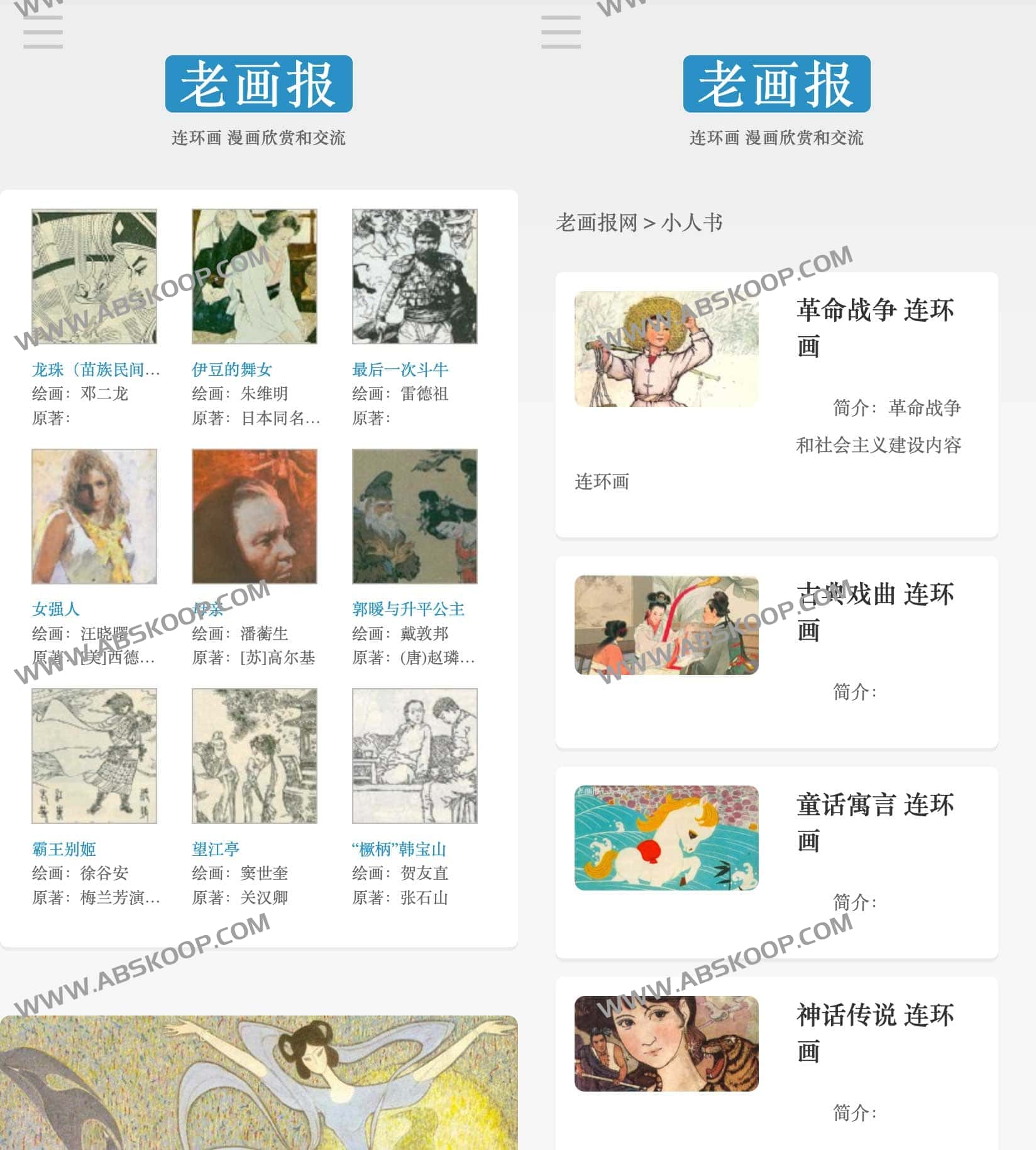Go to 老画报网 in the breadcrumb

pyautogui.click(x=596, y=222)
